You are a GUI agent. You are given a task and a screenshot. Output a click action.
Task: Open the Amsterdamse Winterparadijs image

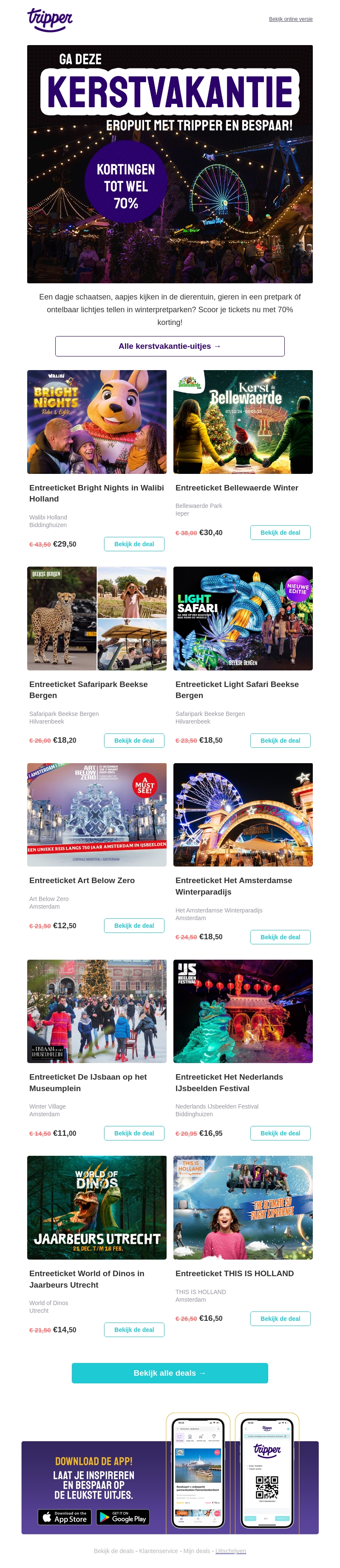(243, 815)
